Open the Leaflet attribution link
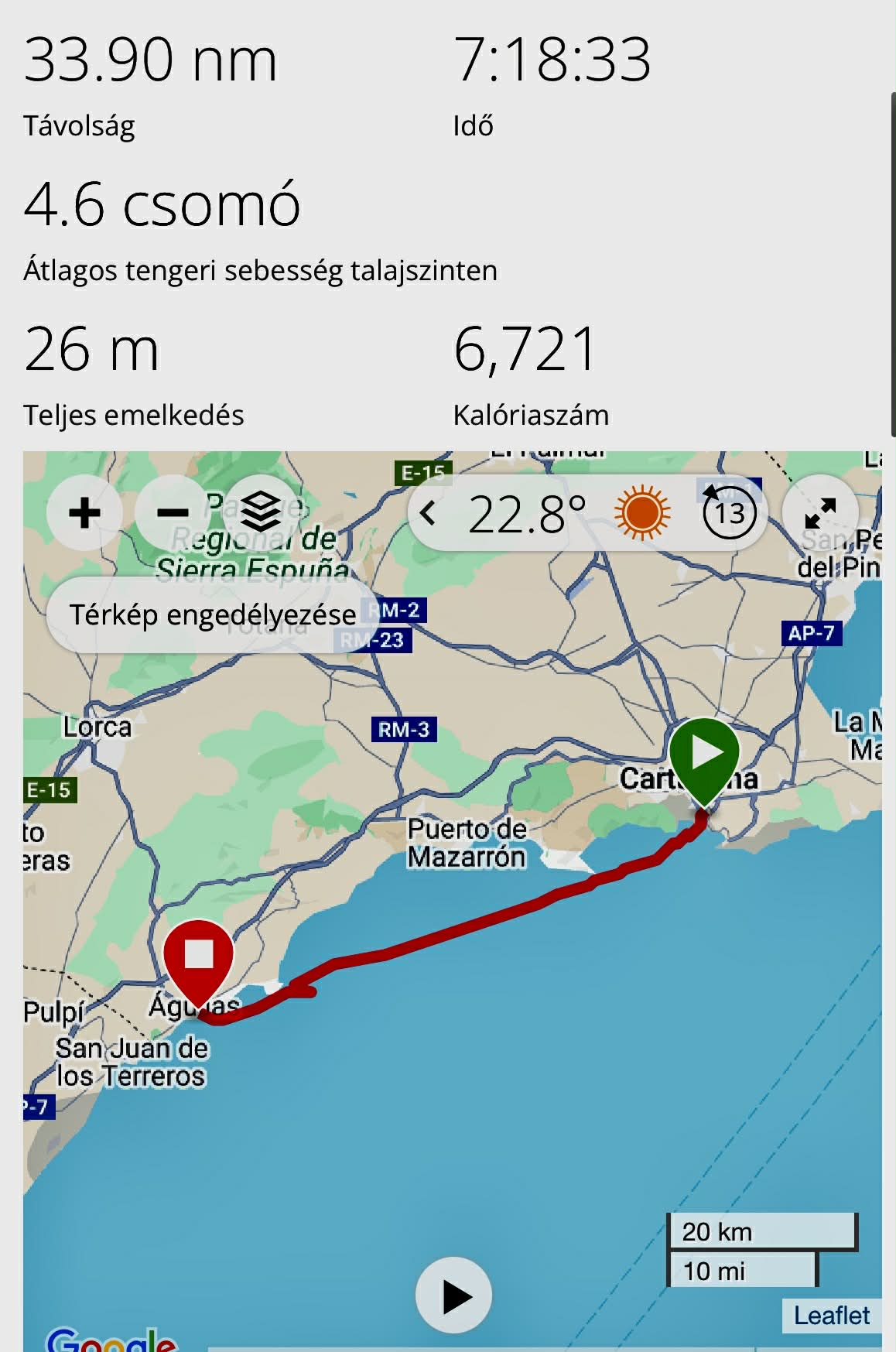This screenshot has width=896, height=1352. coord(832,1315)
